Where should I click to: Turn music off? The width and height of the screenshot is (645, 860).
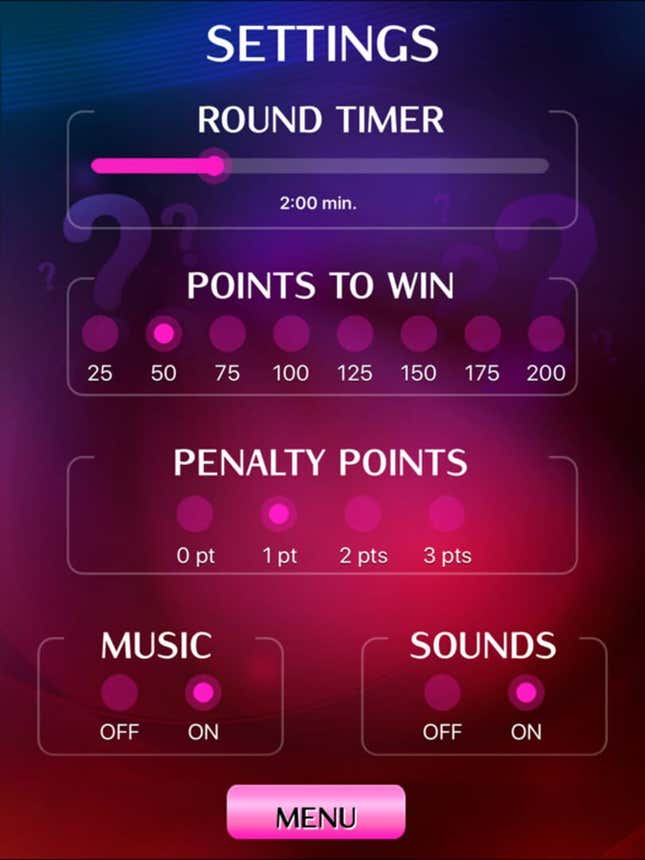pyautogui.click(x=119, y=692)
